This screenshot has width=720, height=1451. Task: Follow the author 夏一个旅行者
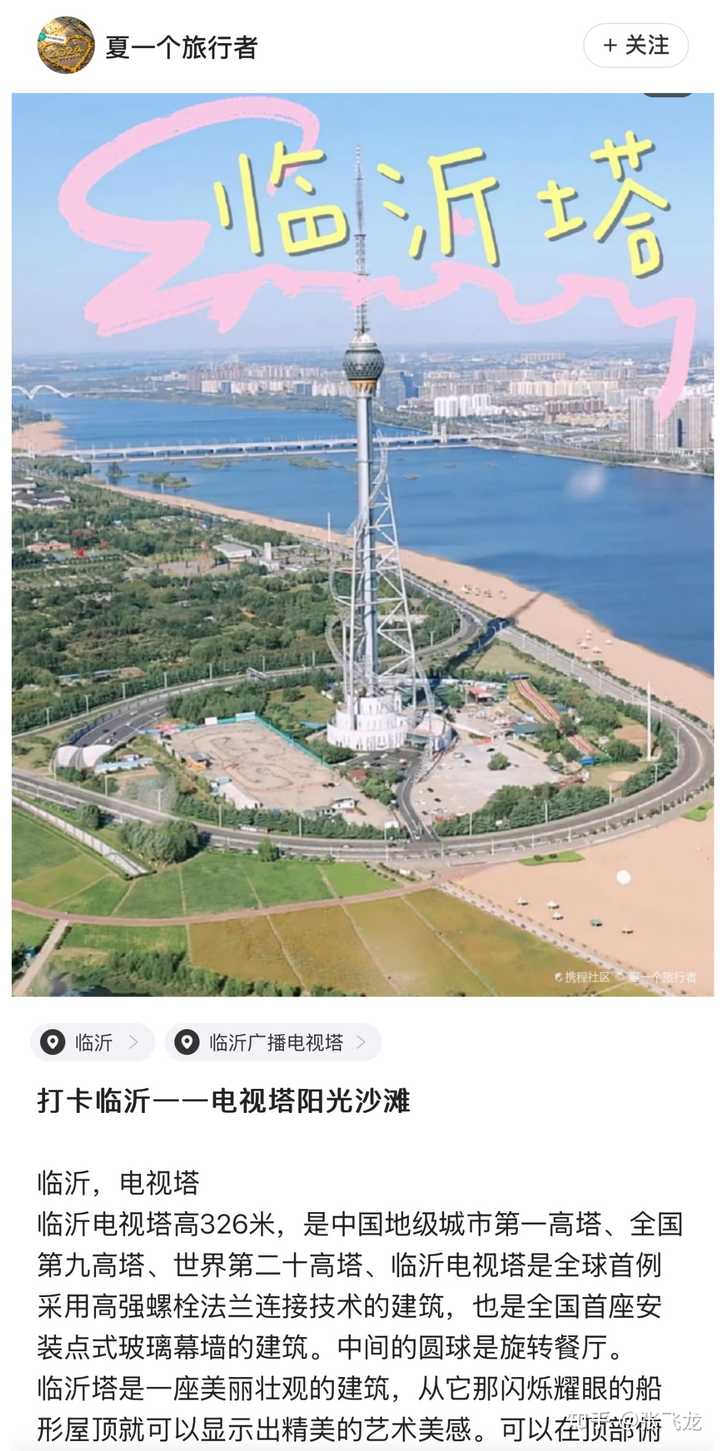pyautogui.click(x=636, y=45)
